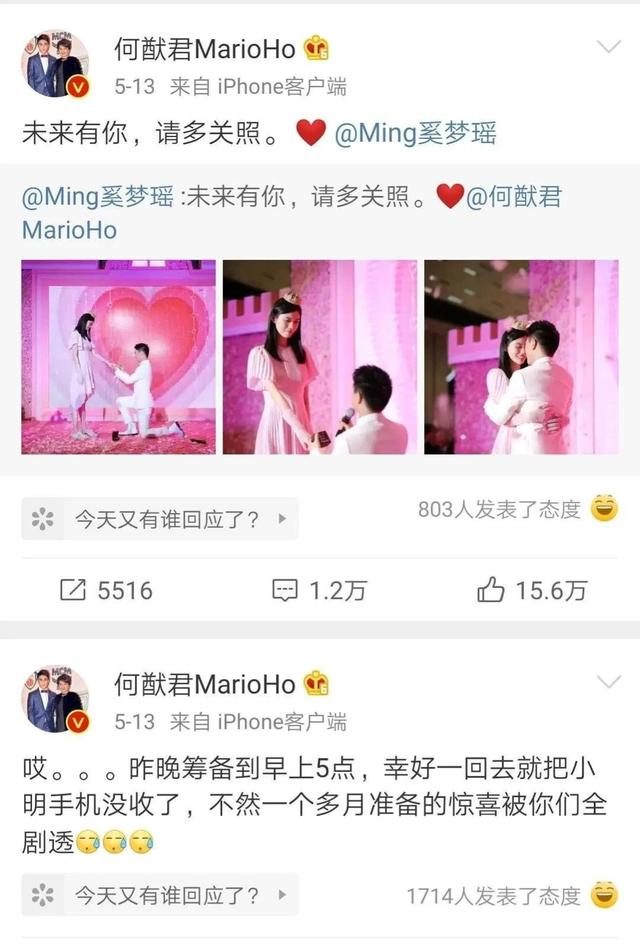Repost the first post with 5516 shares
Viewport: 640px width, 941px height.
tap(106, 591)
